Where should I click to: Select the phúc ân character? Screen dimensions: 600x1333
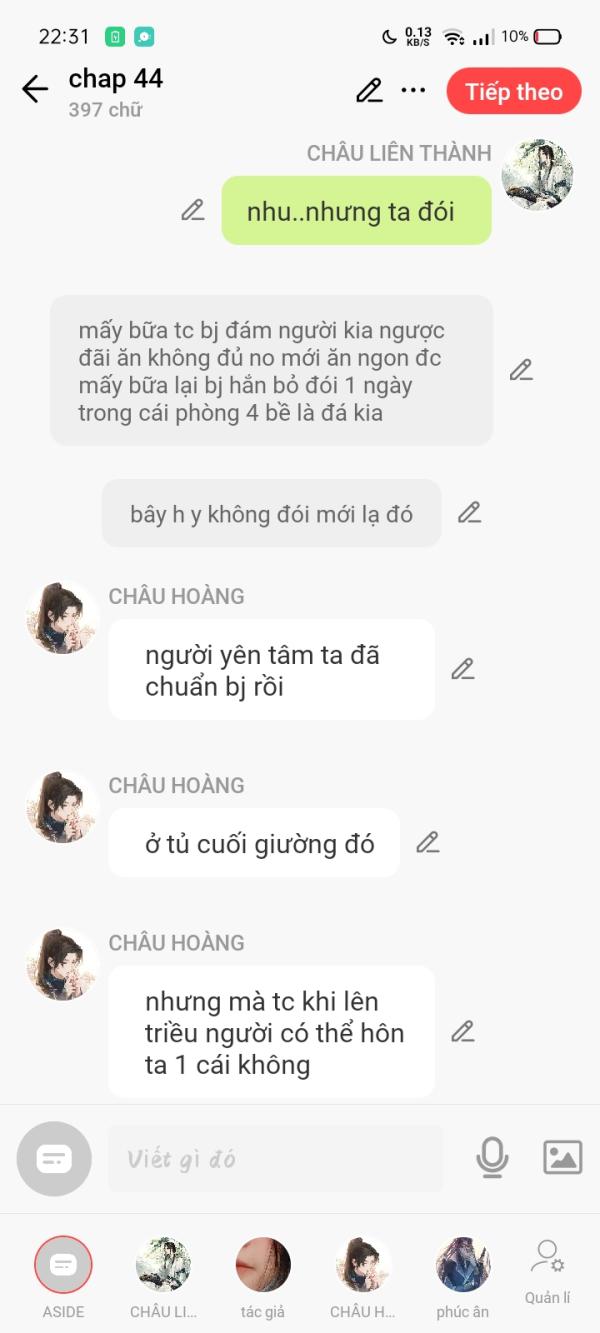pyautogui.click(x=463, y=1277)
